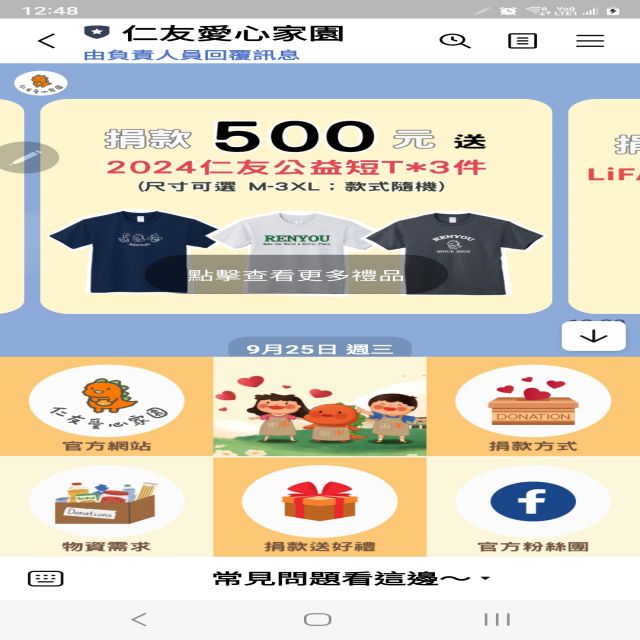This screenshot has height=640, width=640.
Task: Go back from 仁友愛心家園 chat
Action: pos(46,41)
